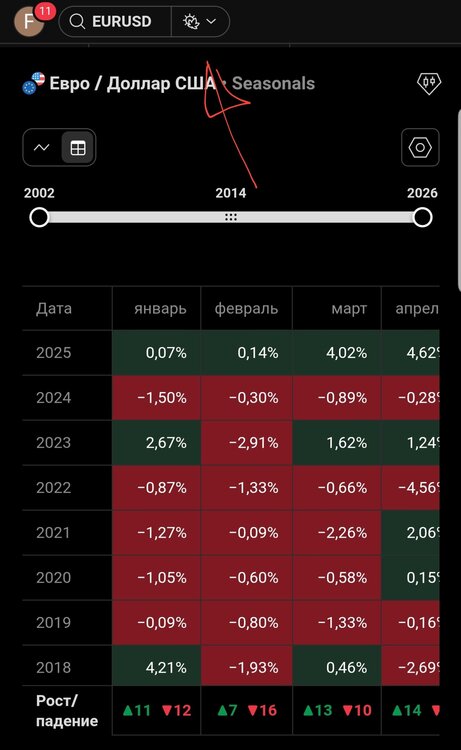The width and height of the screenshot is (461, 750).
Task: Tap the center grip of the year range
Action: (231, 217)
